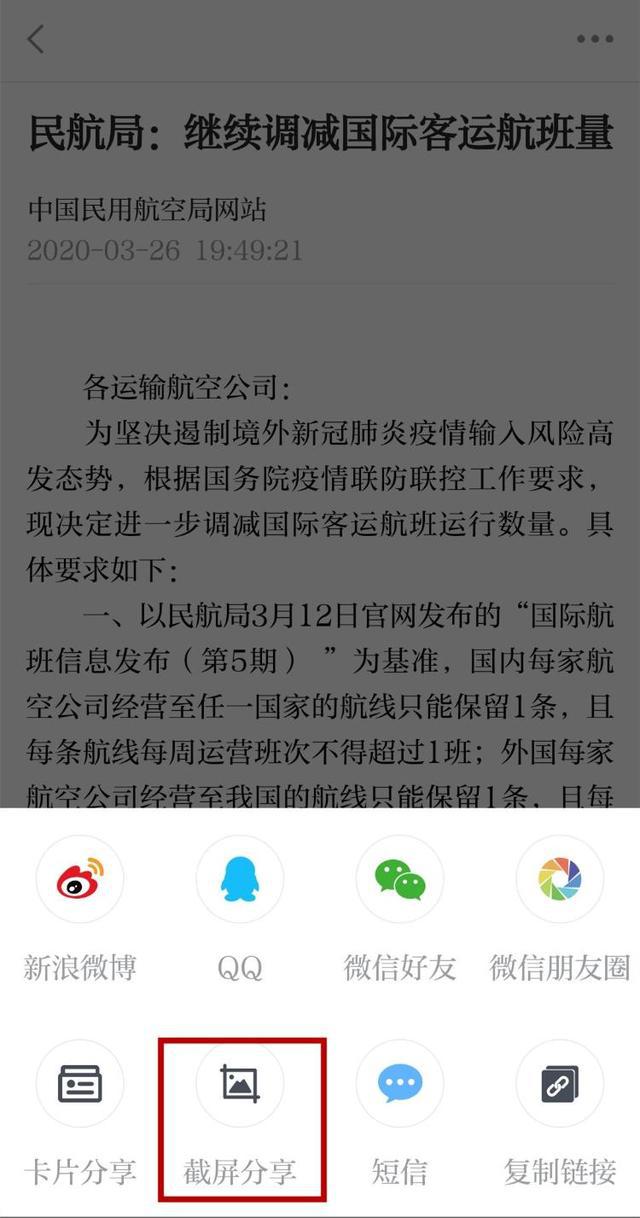Go back using the top-left arrow
This screenshot has height=1218, width=640.
pos(36,40)
